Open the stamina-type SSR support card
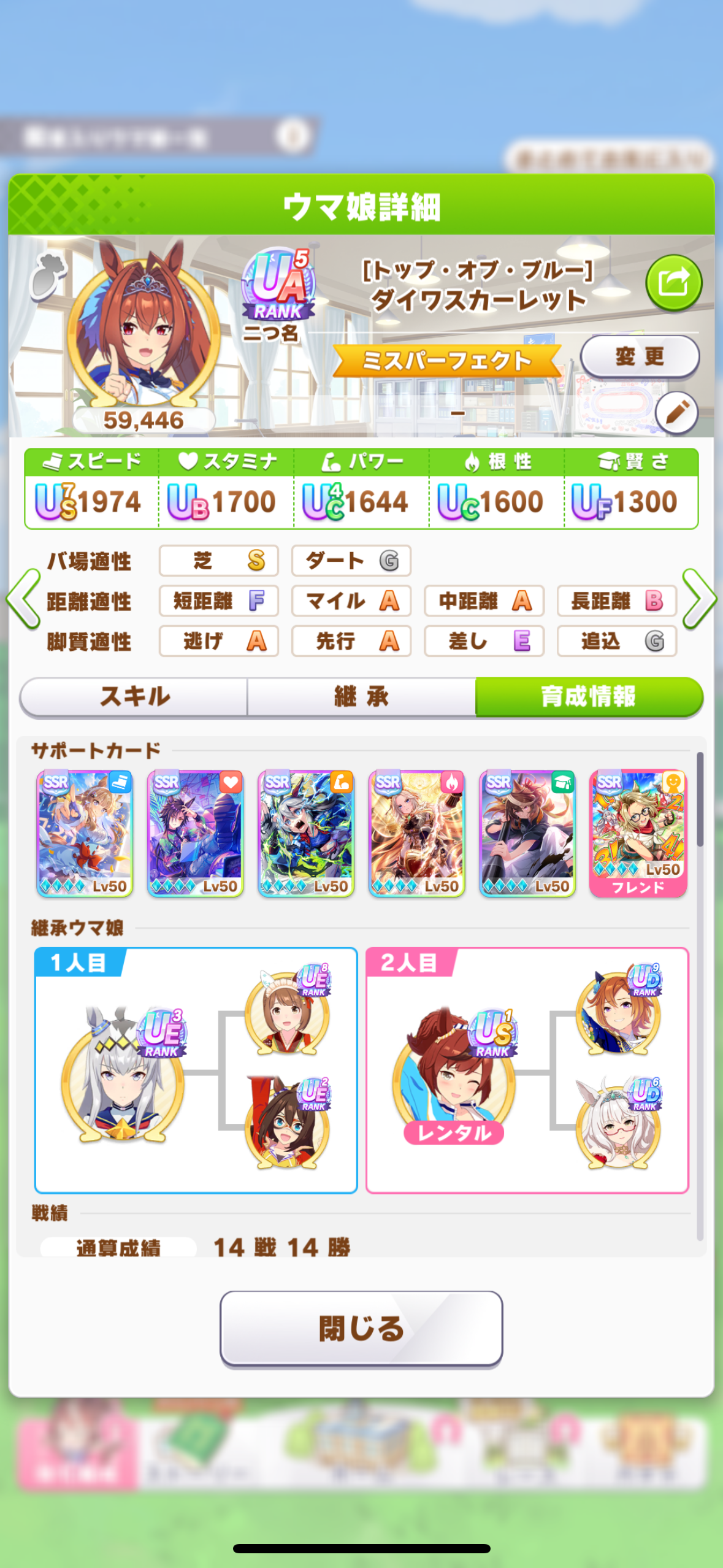723x1568 pixels. pos(196,834)
